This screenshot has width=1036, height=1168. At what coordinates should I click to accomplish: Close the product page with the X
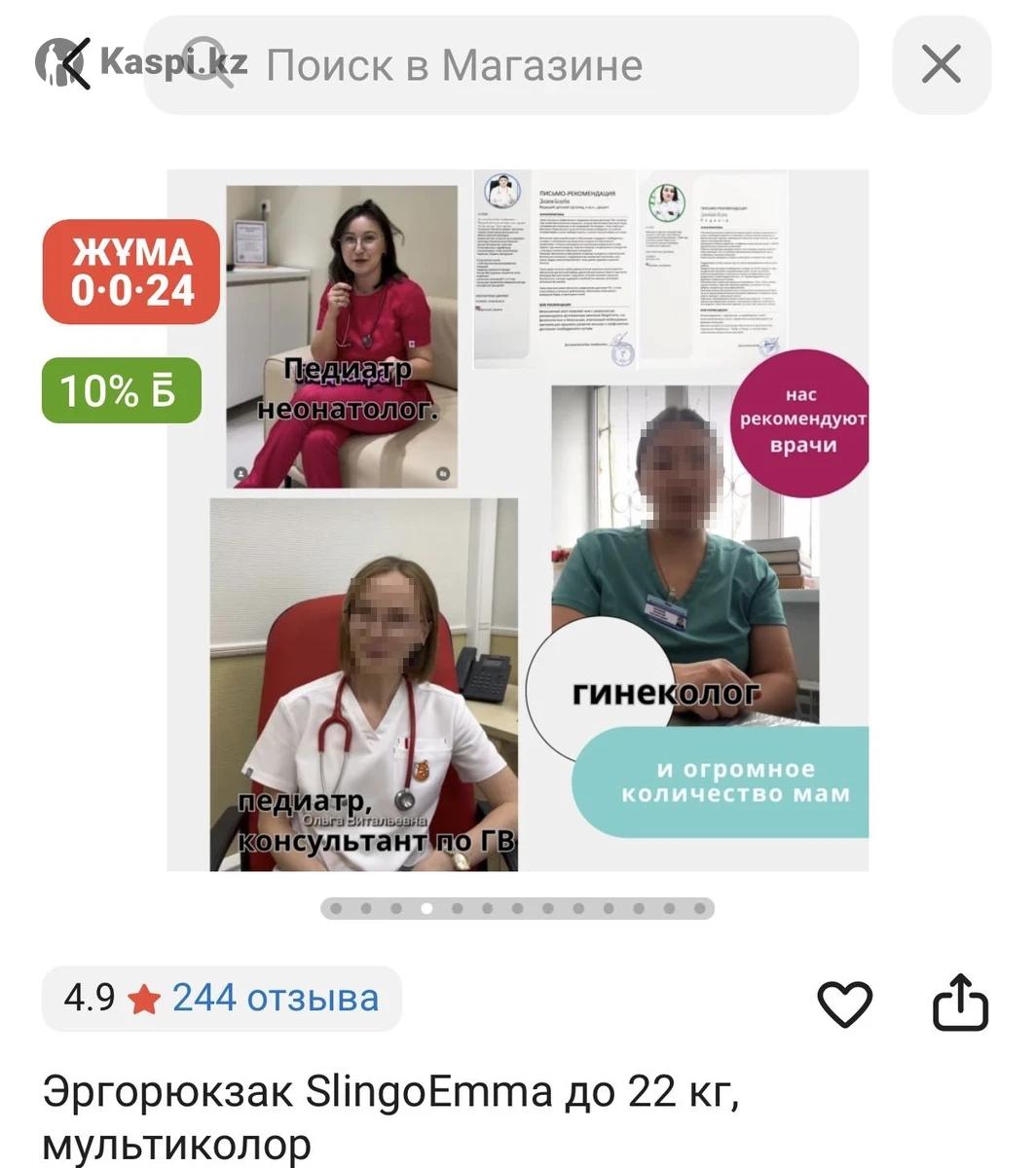[941, 66]
